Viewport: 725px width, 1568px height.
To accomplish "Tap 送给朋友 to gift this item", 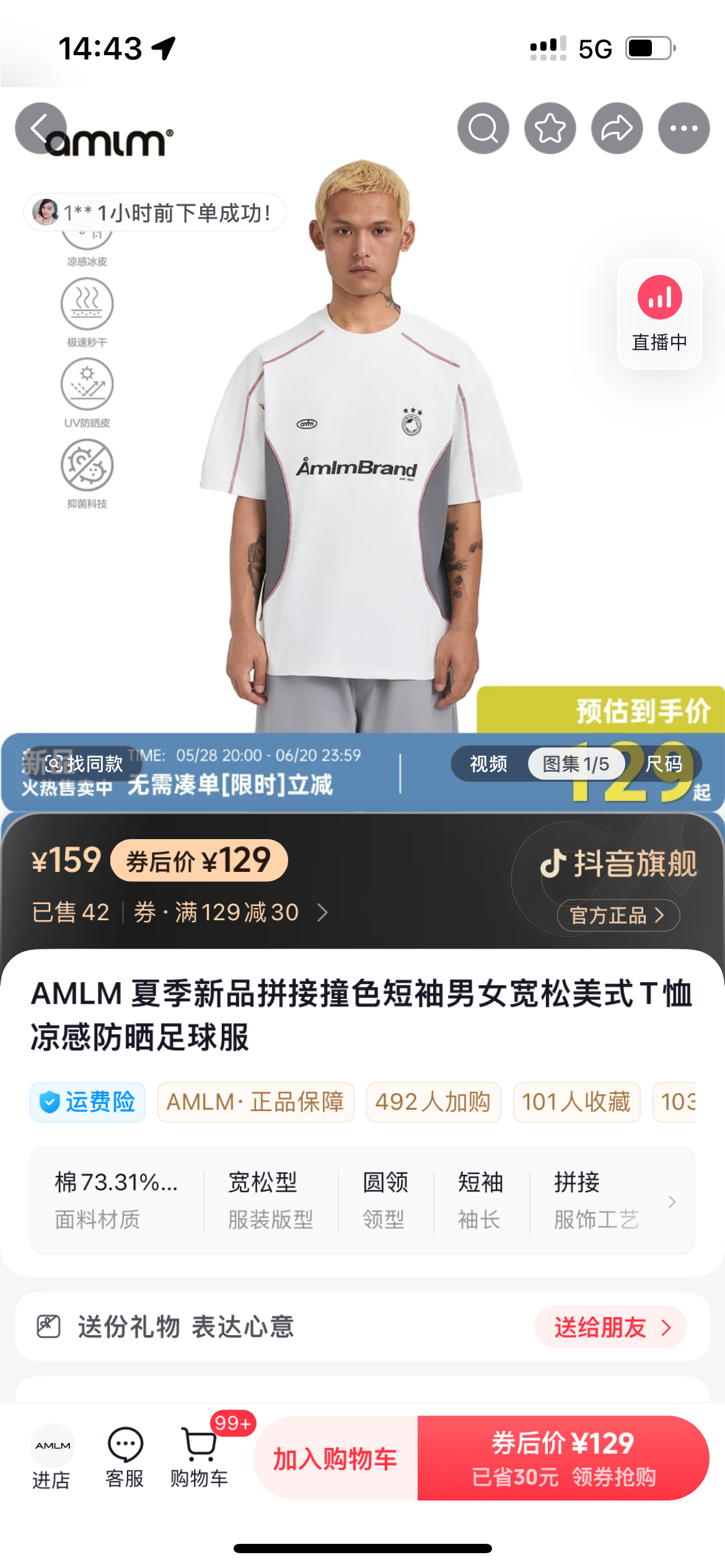I will click(610, 1327).
